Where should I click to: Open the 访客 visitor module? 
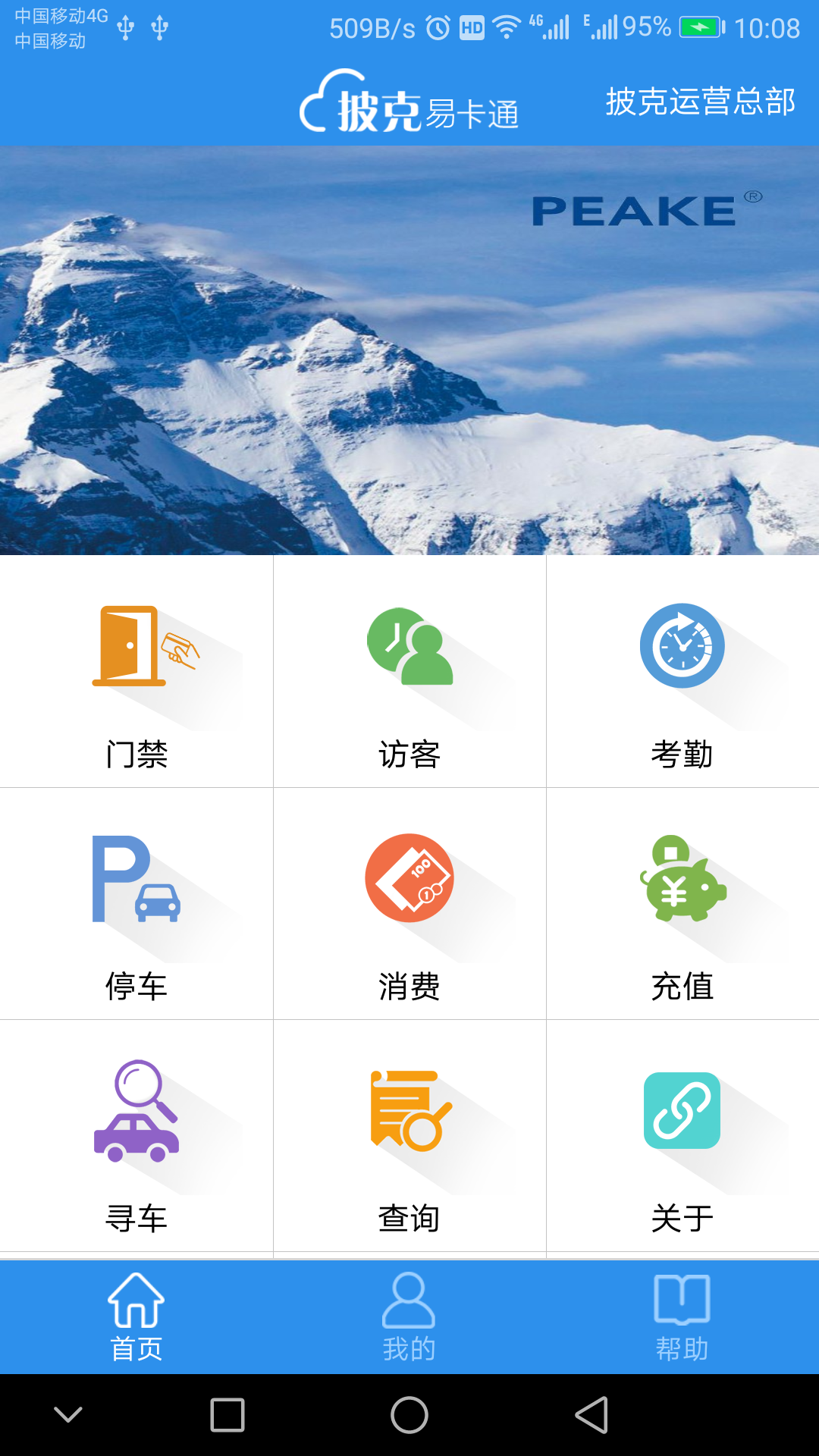409,672
